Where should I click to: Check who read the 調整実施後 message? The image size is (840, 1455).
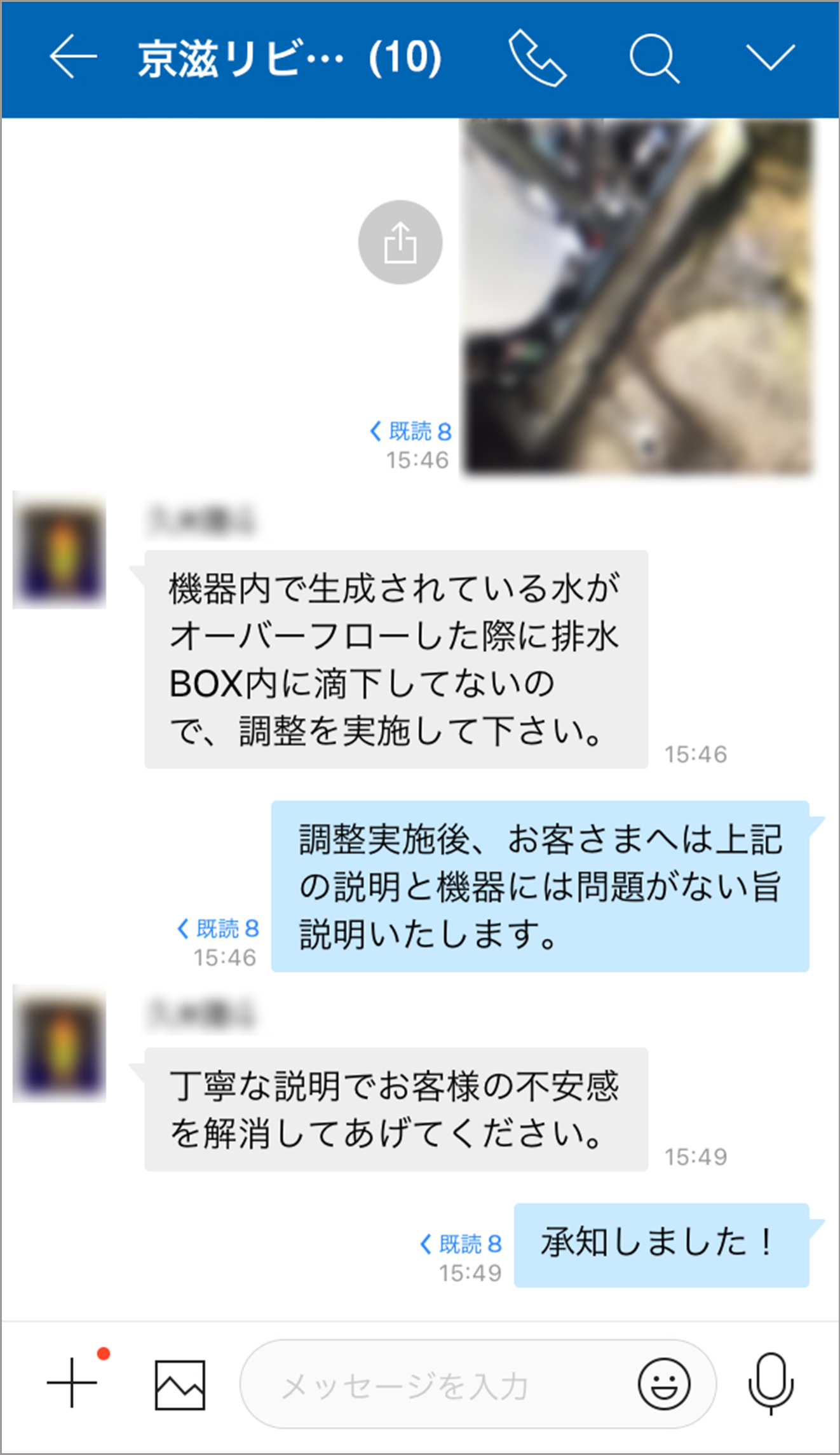[x=219, y=929]
